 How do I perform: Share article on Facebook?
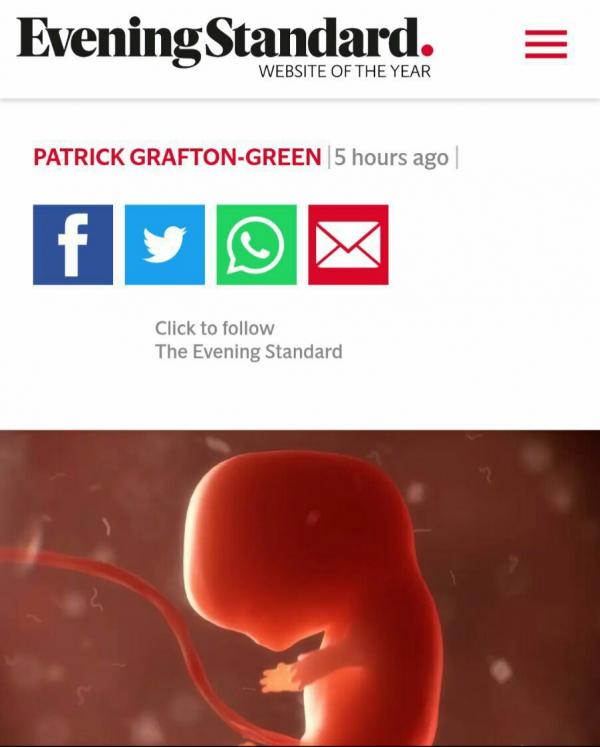73,245
